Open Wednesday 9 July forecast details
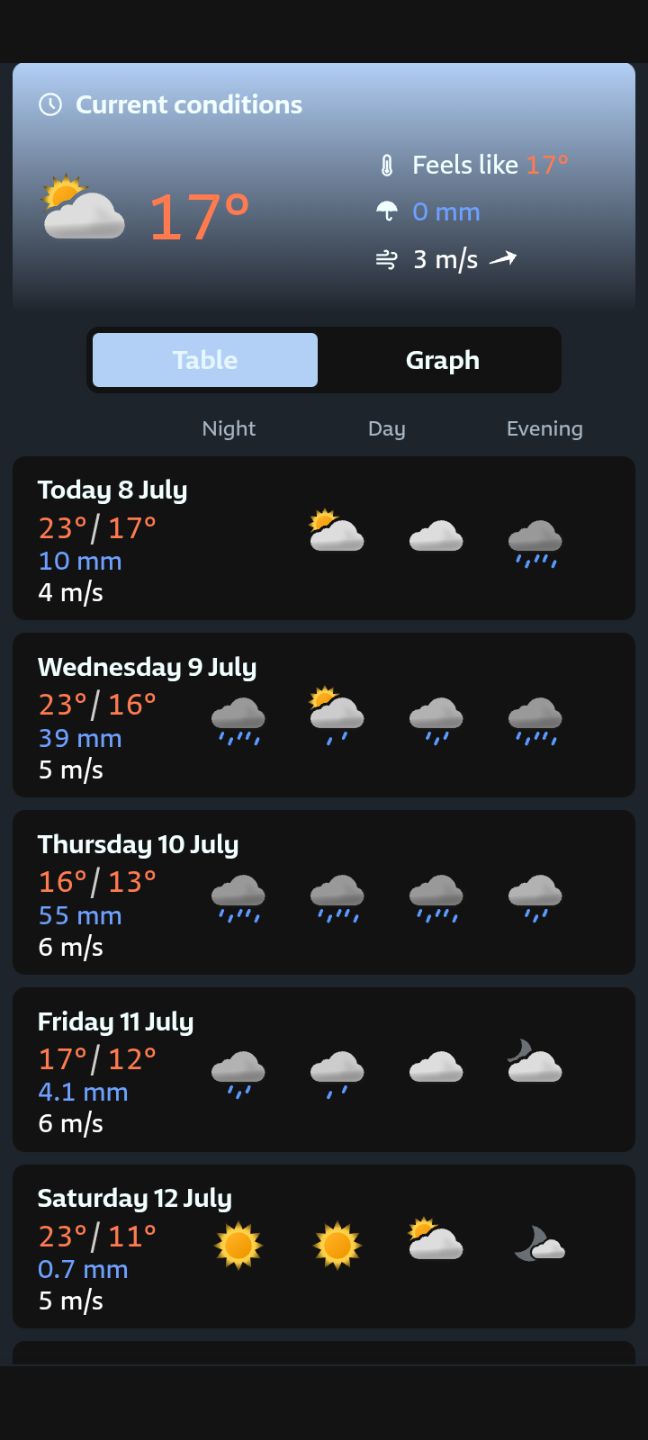The height and width of the screenshot is (1440, 648). (x=323, y=715)
